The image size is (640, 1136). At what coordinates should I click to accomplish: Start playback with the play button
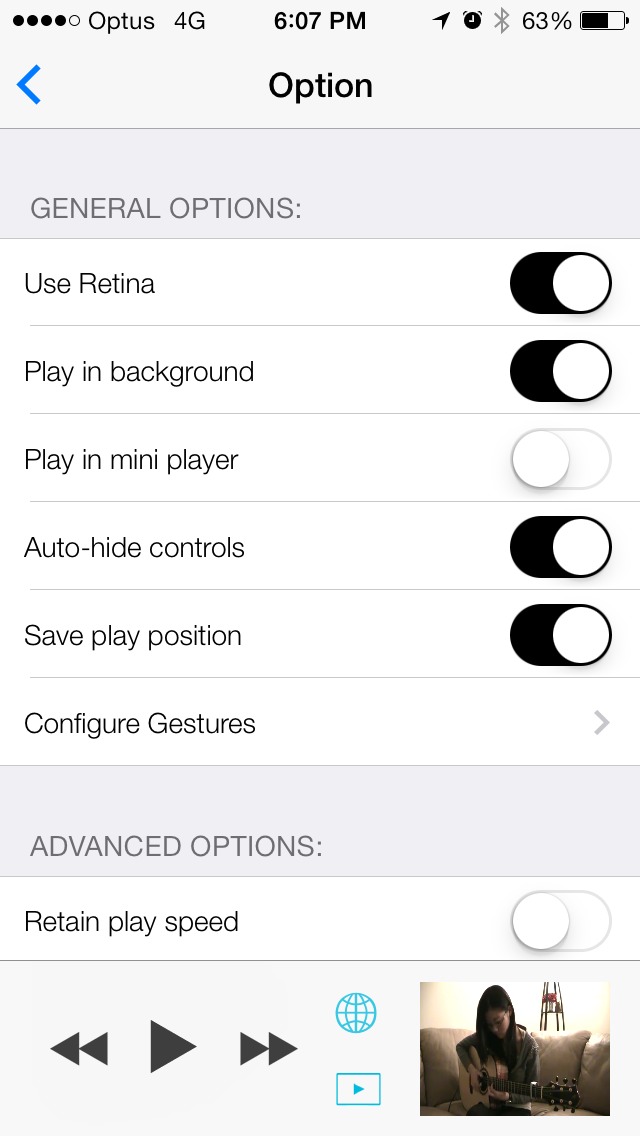(x=172, y=1047)
